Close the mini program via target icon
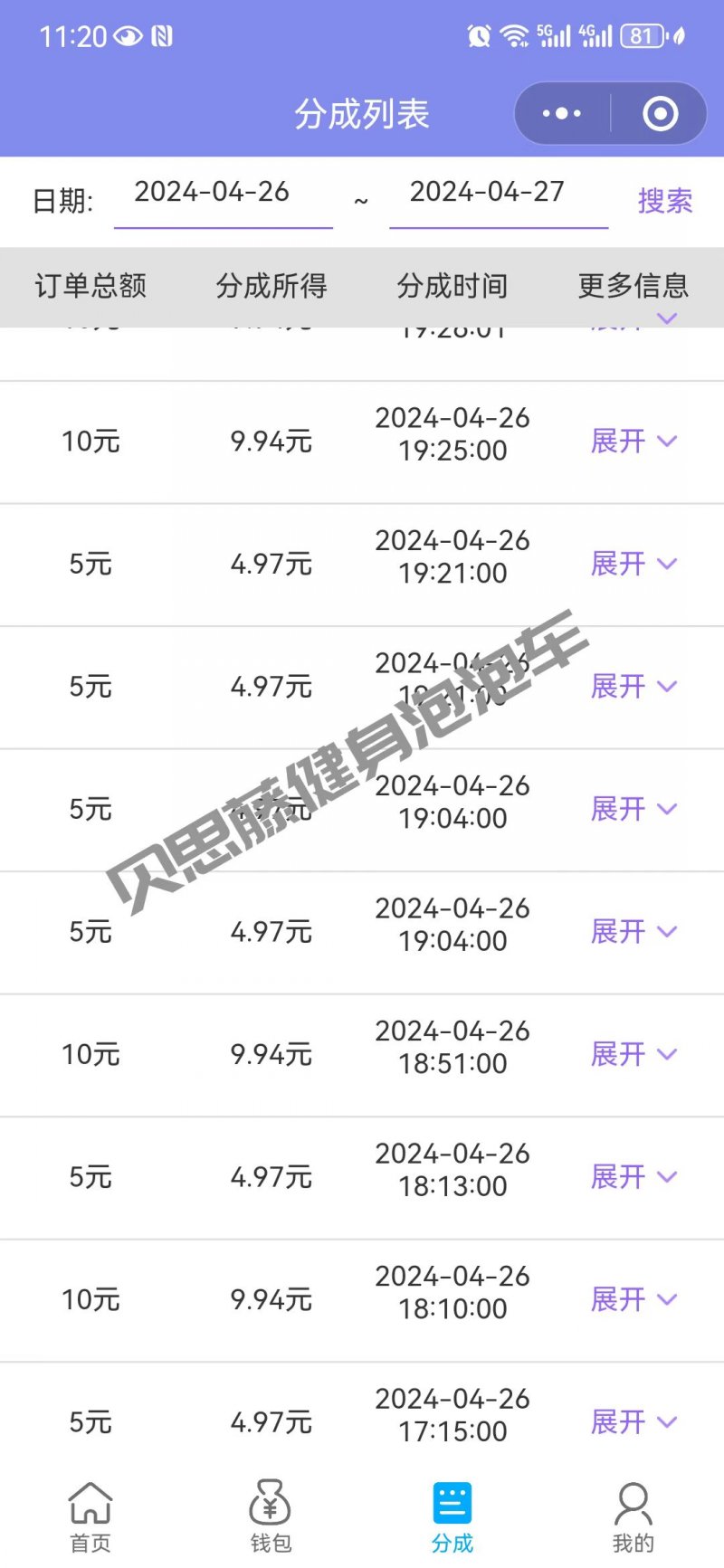 (x=660, y=114)
